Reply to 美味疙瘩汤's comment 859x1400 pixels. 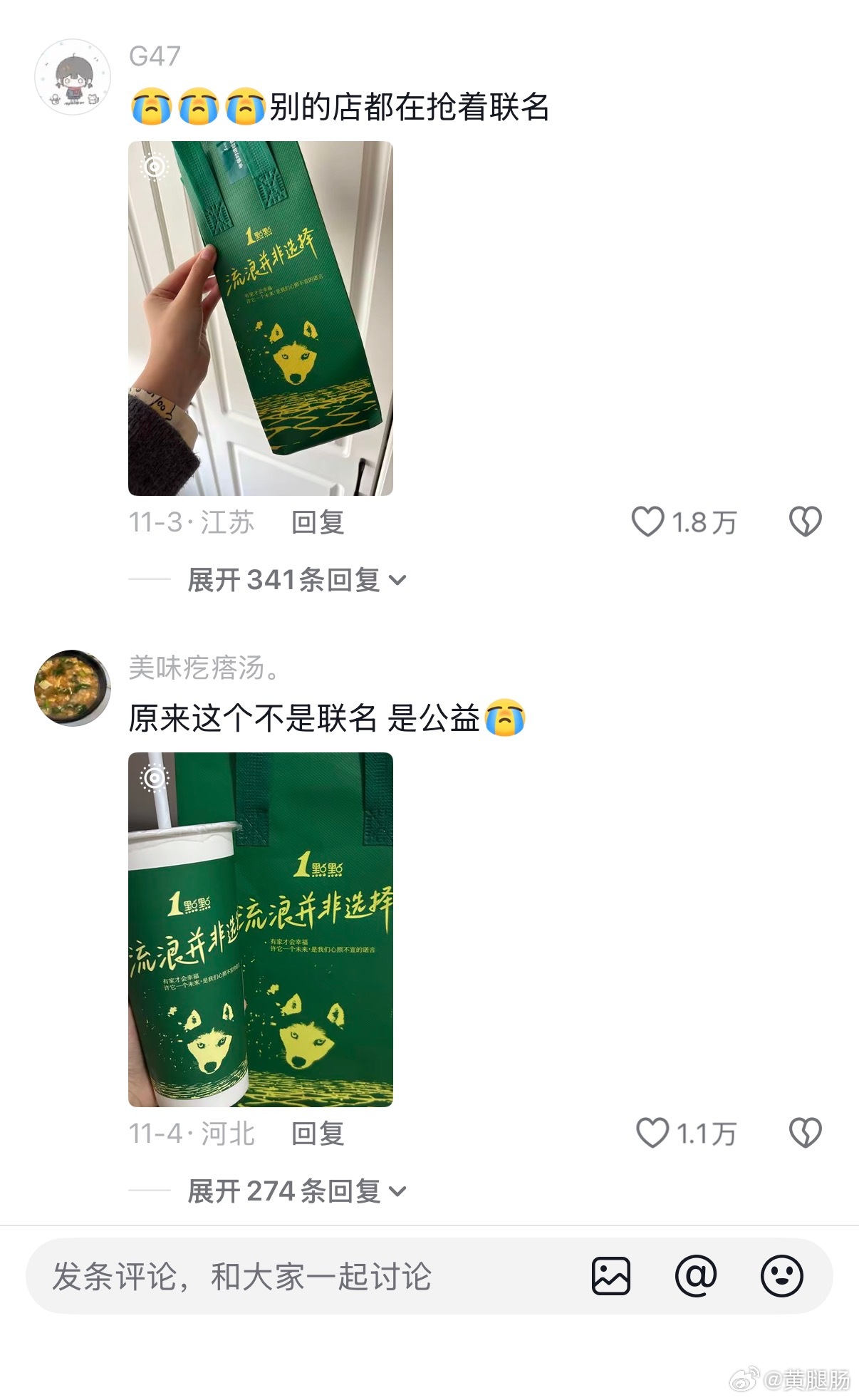(318, 1134)
